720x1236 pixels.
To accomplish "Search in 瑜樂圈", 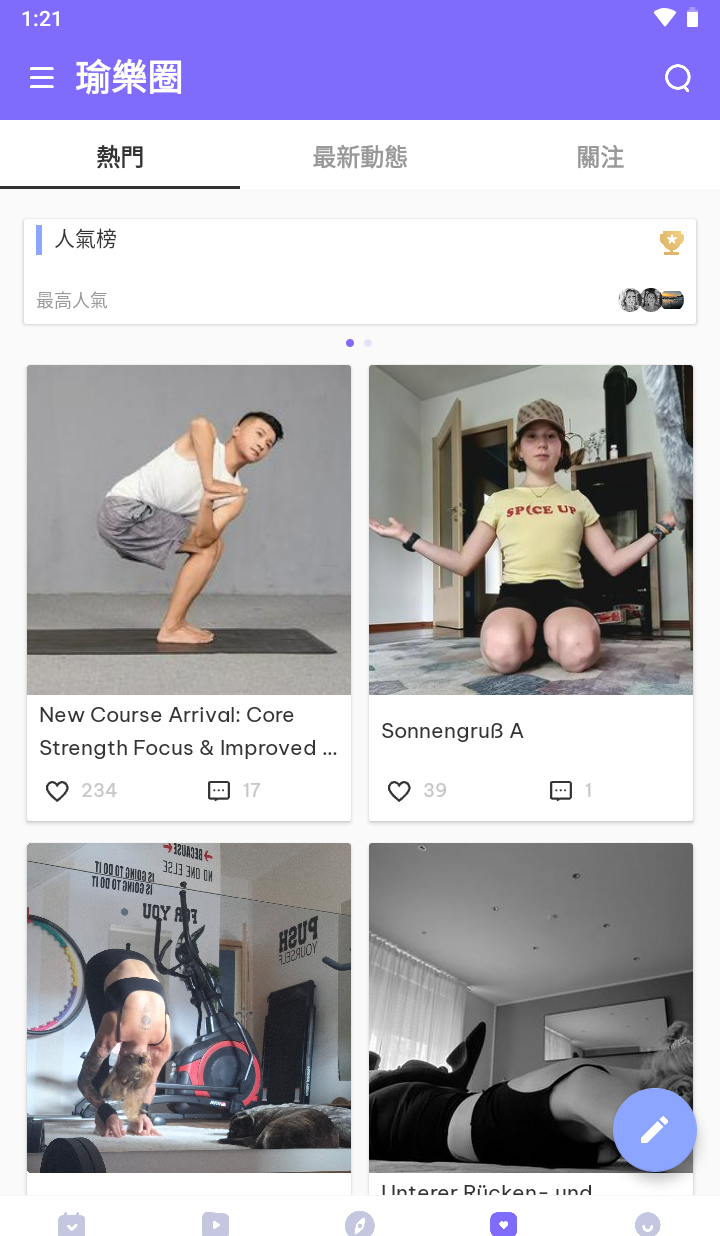I will click(x=678, y=78).
